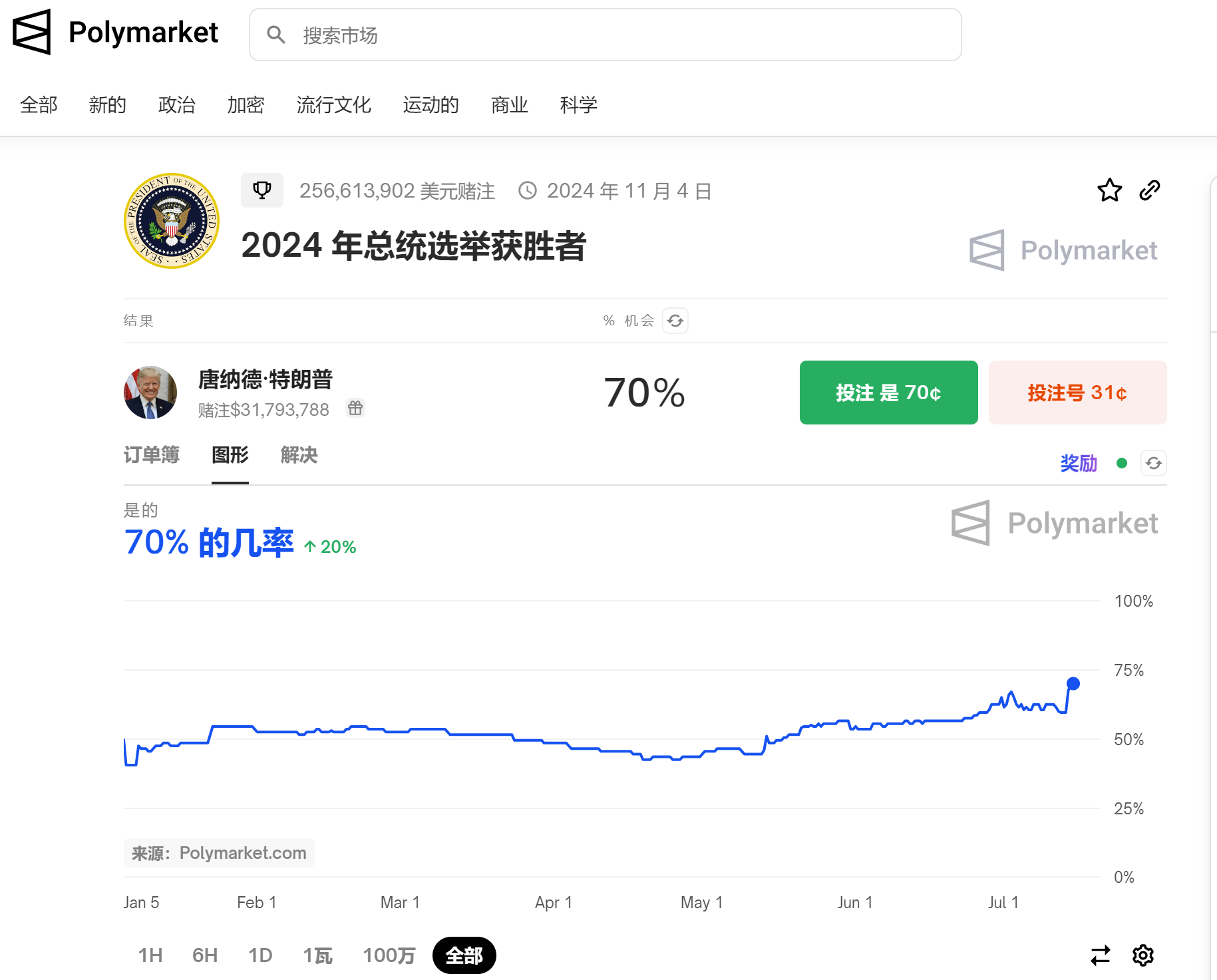Copy the market link via the chain icon
The image size is (1217, 980).
[1150, 190]
